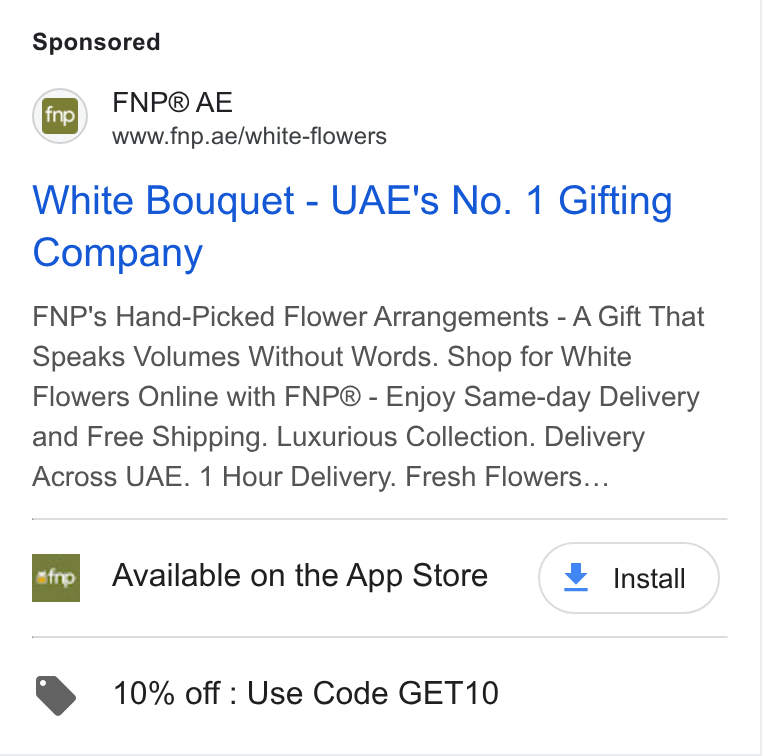Tap the Install button for the FNP app
Viewport: 762px width, 756px height.
click(628, 578)
